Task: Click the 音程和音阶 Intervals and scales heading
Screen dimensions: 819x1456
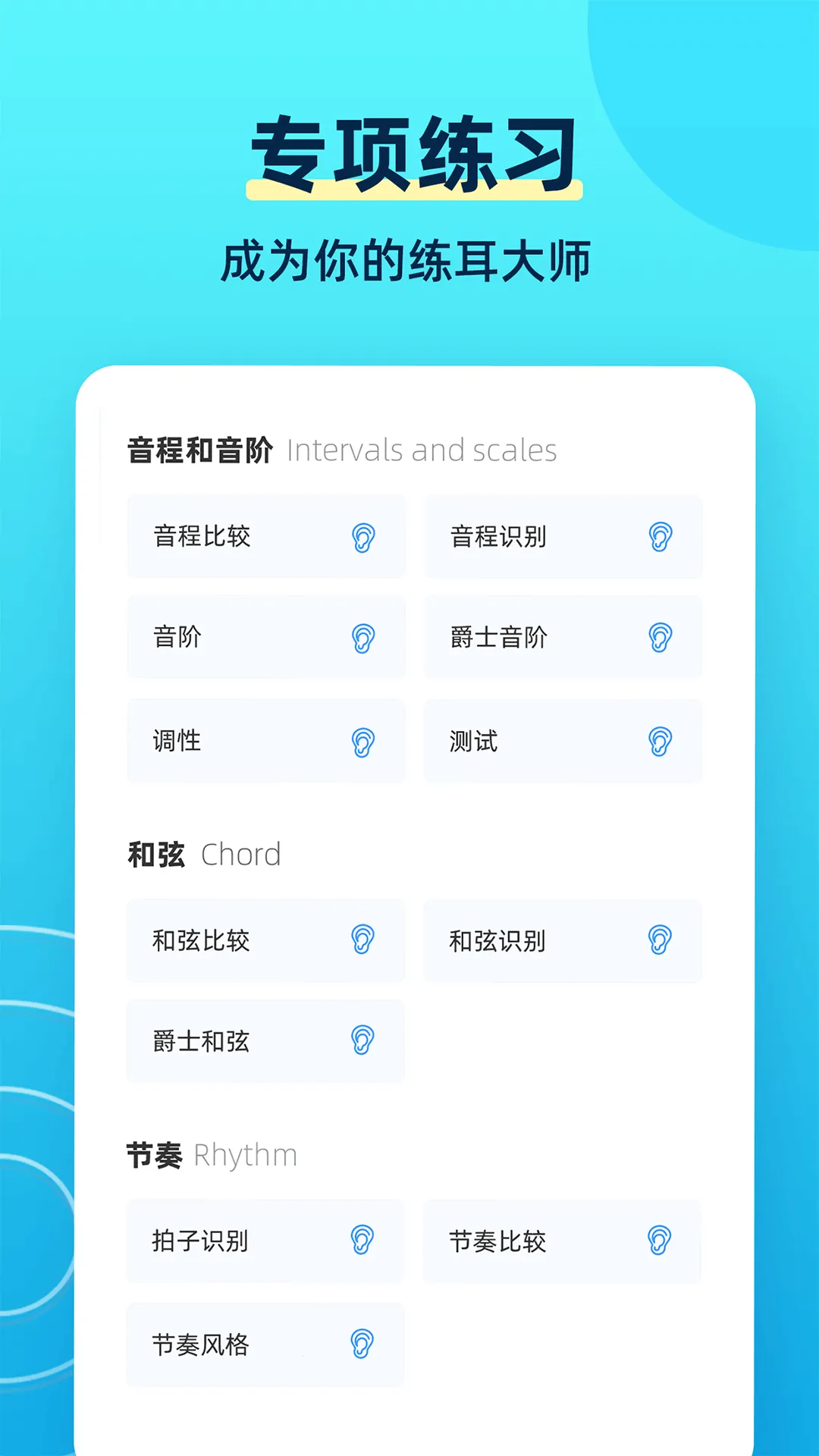Action: pyautogui.click(x=341, y=448)
